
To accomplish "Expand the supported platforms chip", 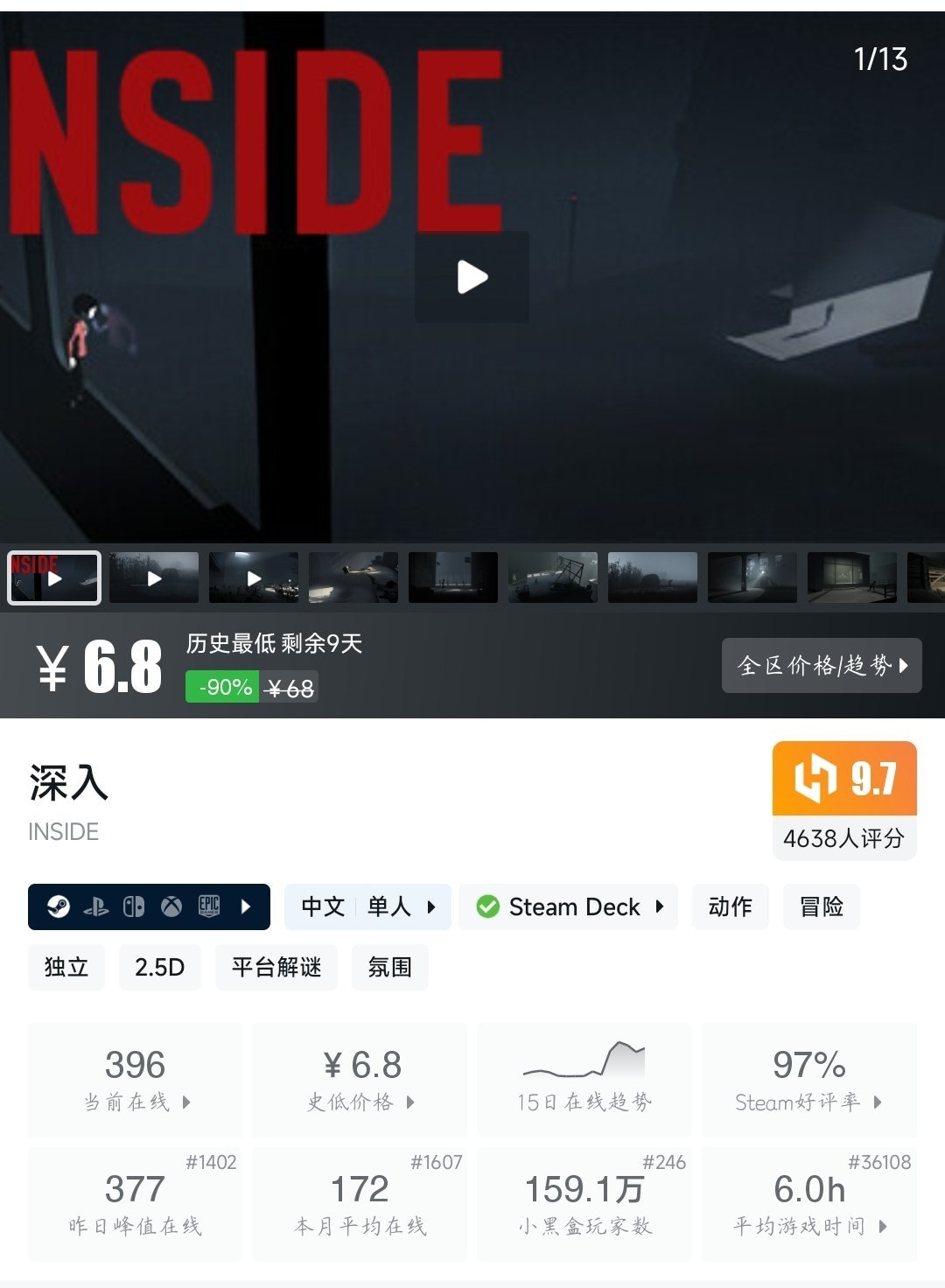I will point(149,906).
